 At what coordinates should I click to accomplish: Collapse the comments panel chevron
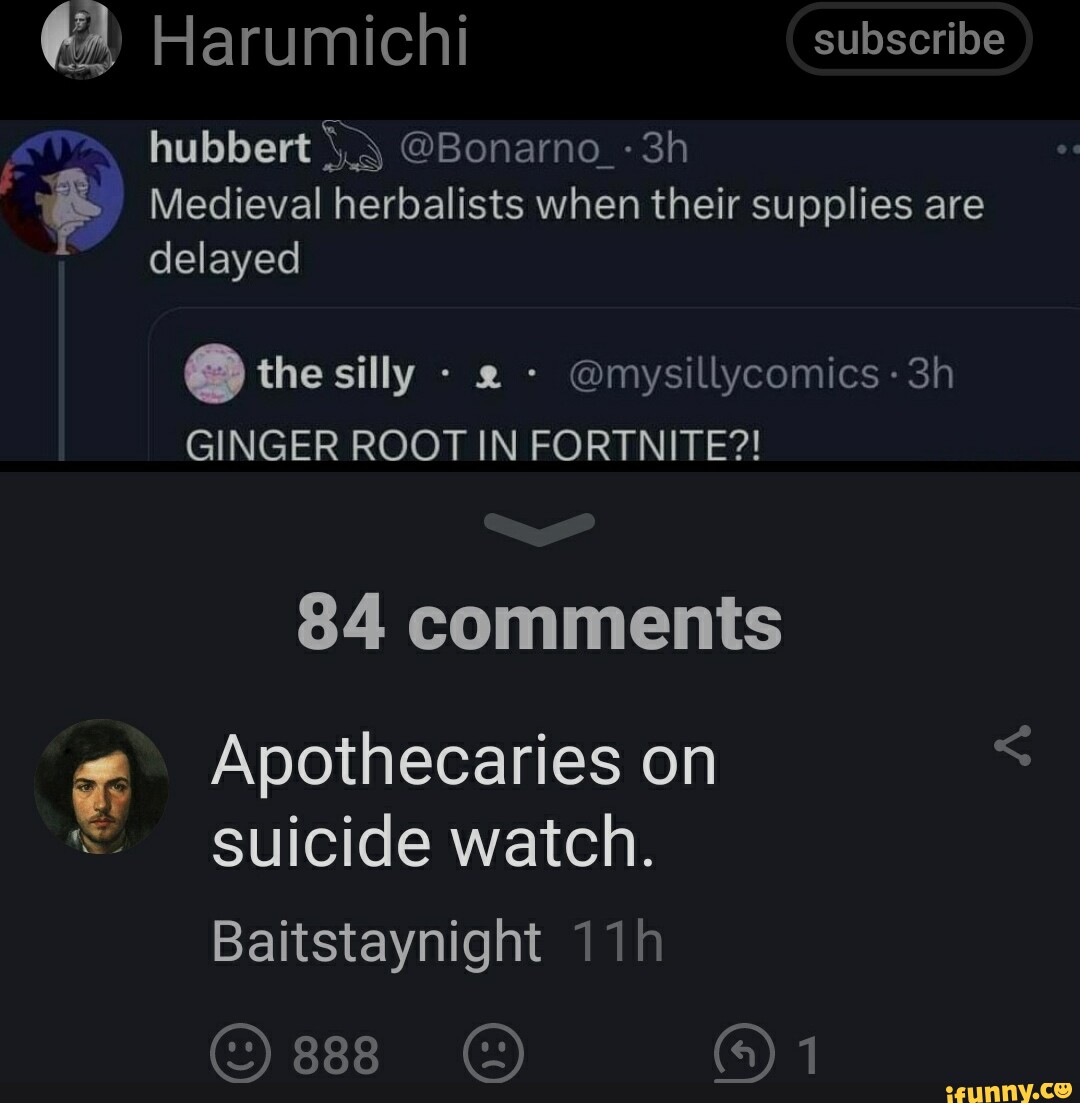tap(539, 529)
